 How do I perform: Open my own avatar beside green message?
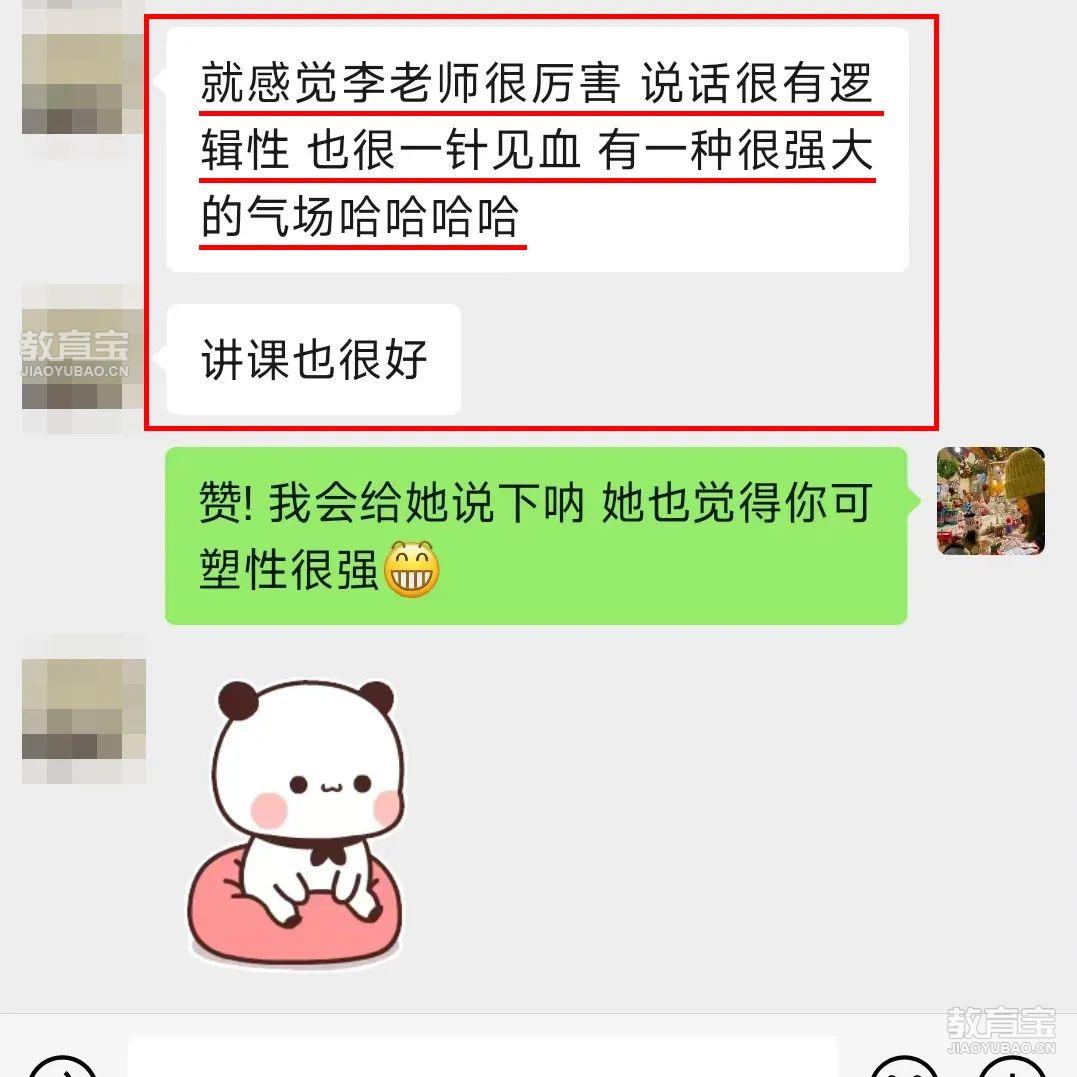(990, 501)
